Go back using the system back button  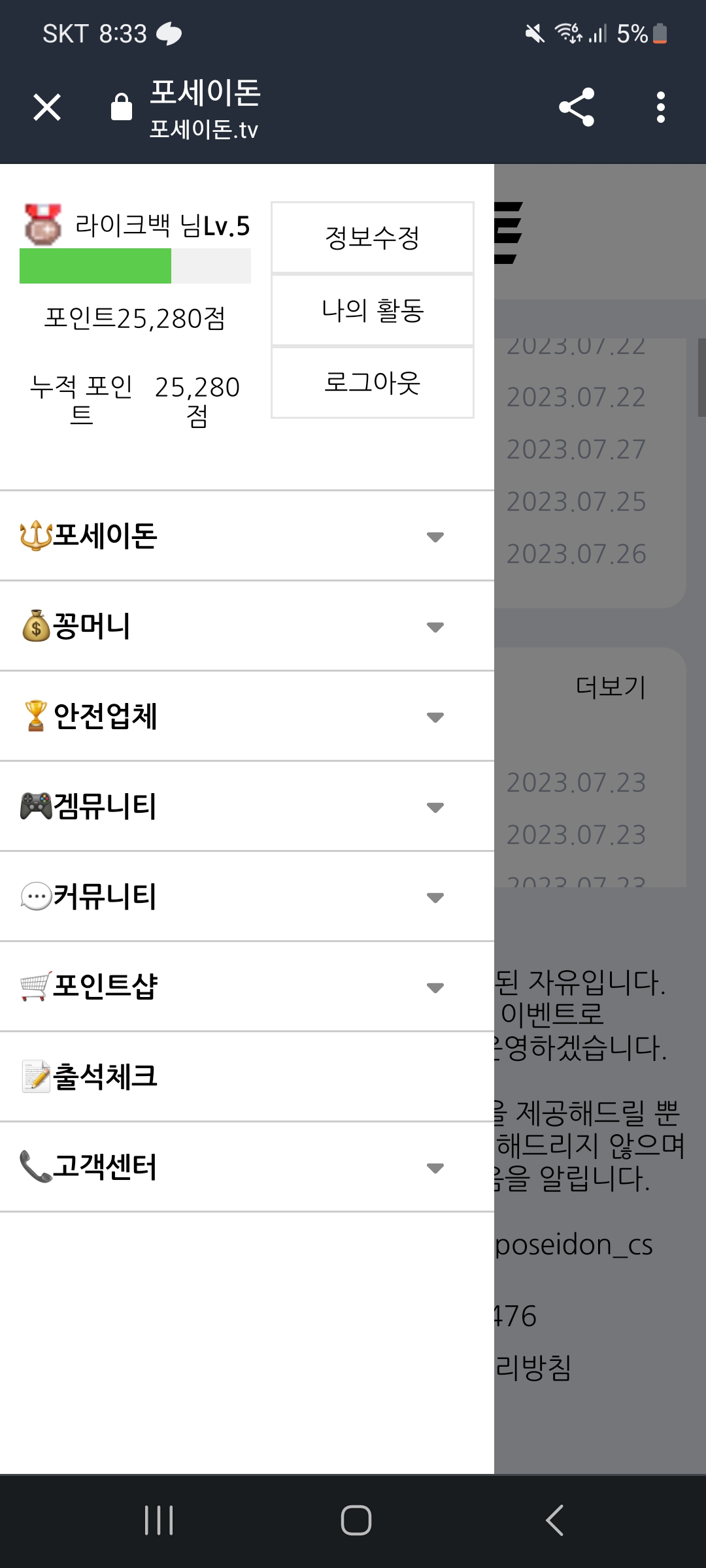[x=554, y=1520]
